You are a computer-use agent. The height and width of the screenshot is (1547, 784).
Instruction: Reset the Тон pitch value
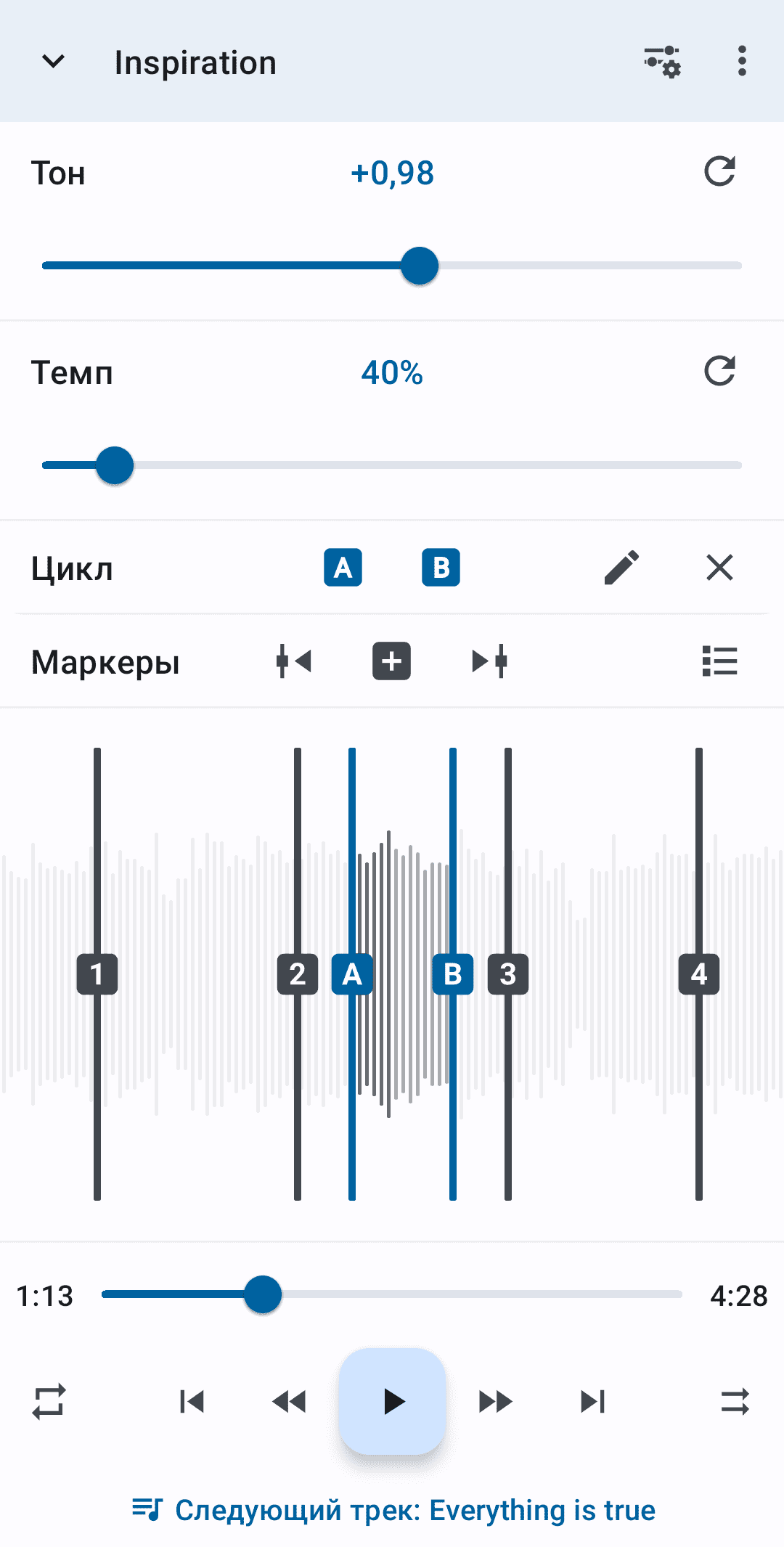pos(719,172)
